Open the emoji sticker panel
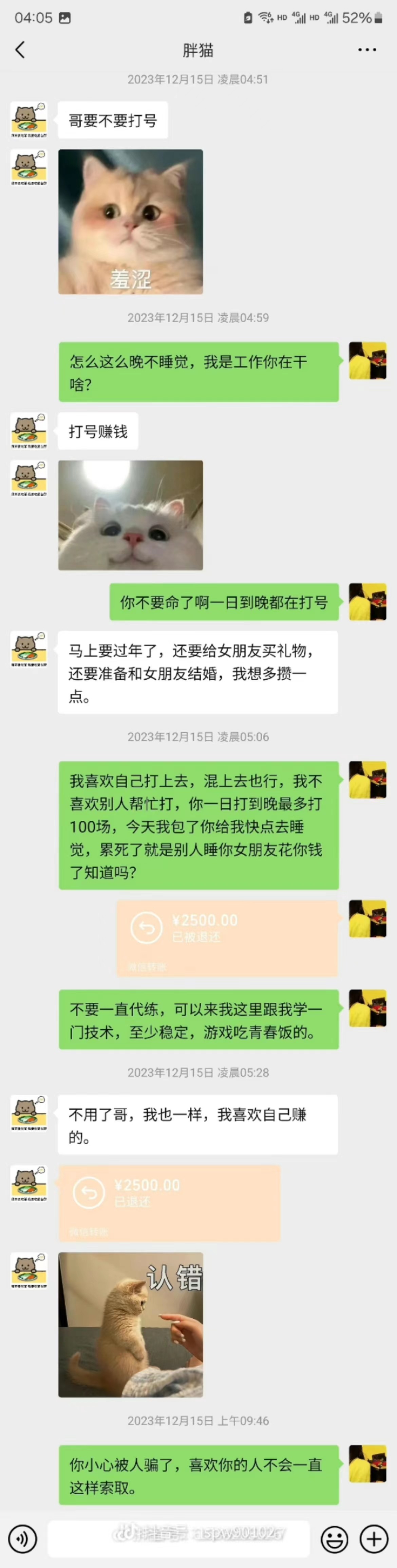The height and width of the screenshot is (1568, 397). (x=334, y=1538)
